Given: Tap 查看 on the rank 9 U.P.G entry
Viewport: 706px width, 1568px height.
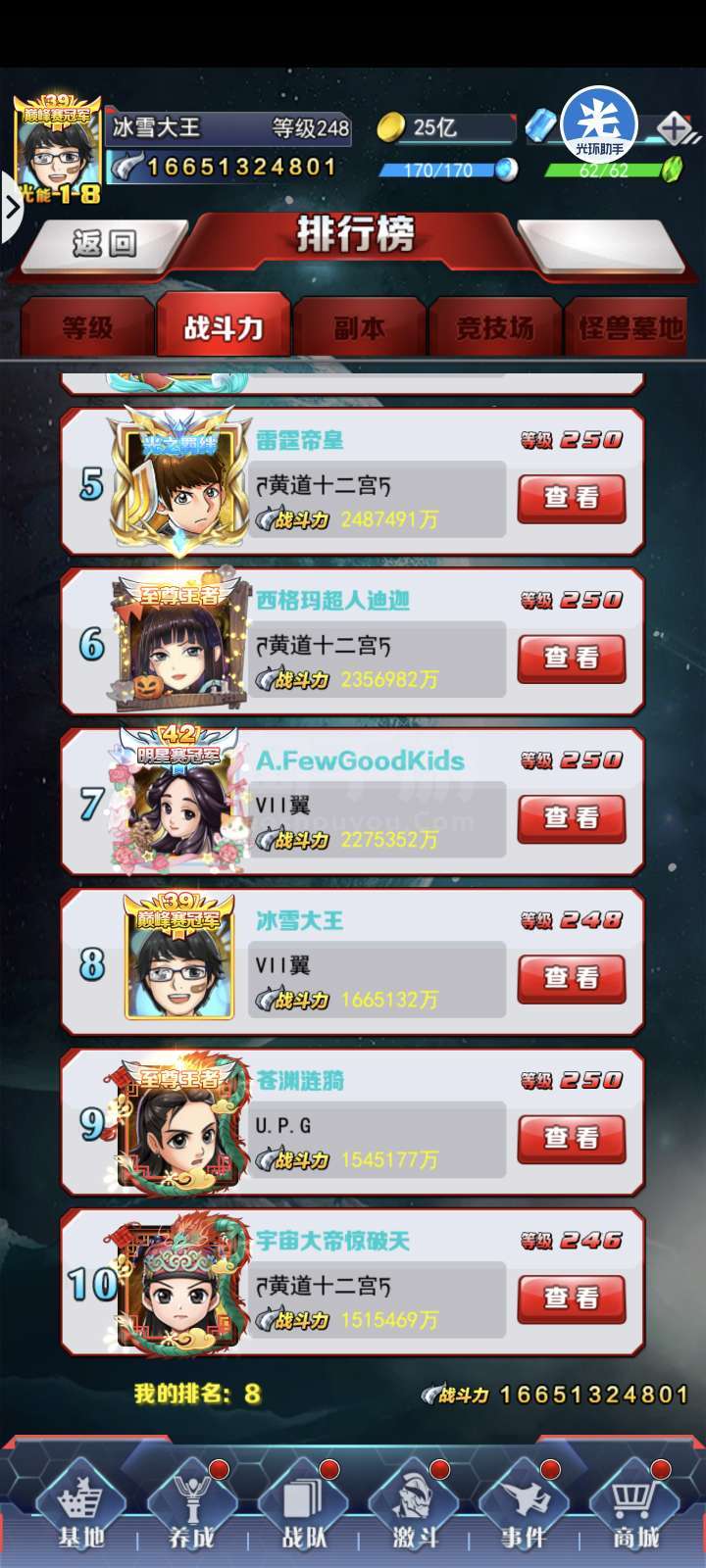Looking at the screenshot, I should (572, 1138).
